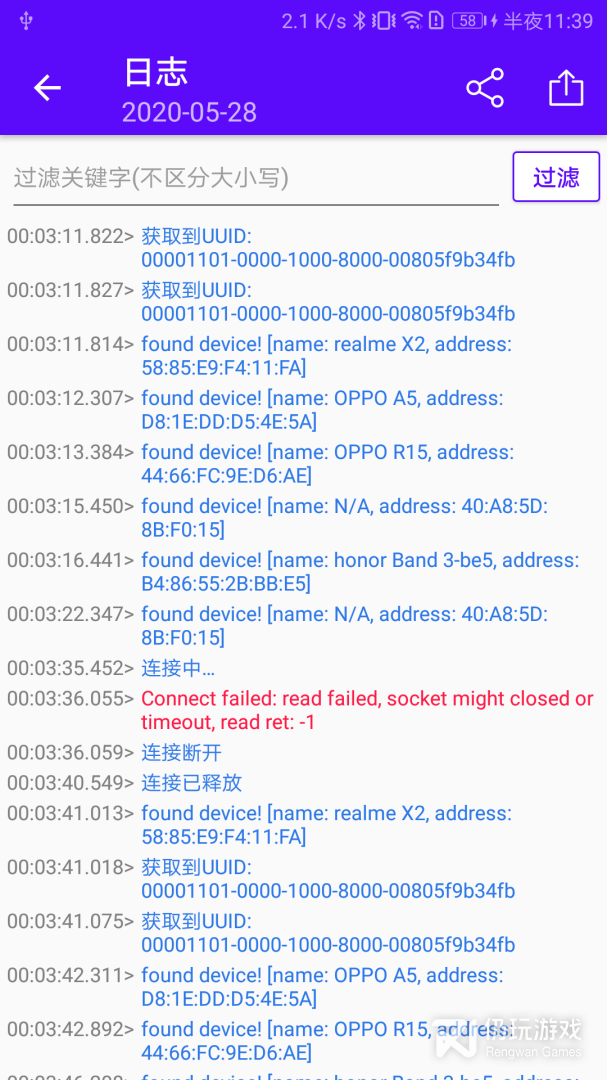Tap the 过滤 filter button
The image size is (607, 1080).
pyautogui.click(x=556, y=177)
